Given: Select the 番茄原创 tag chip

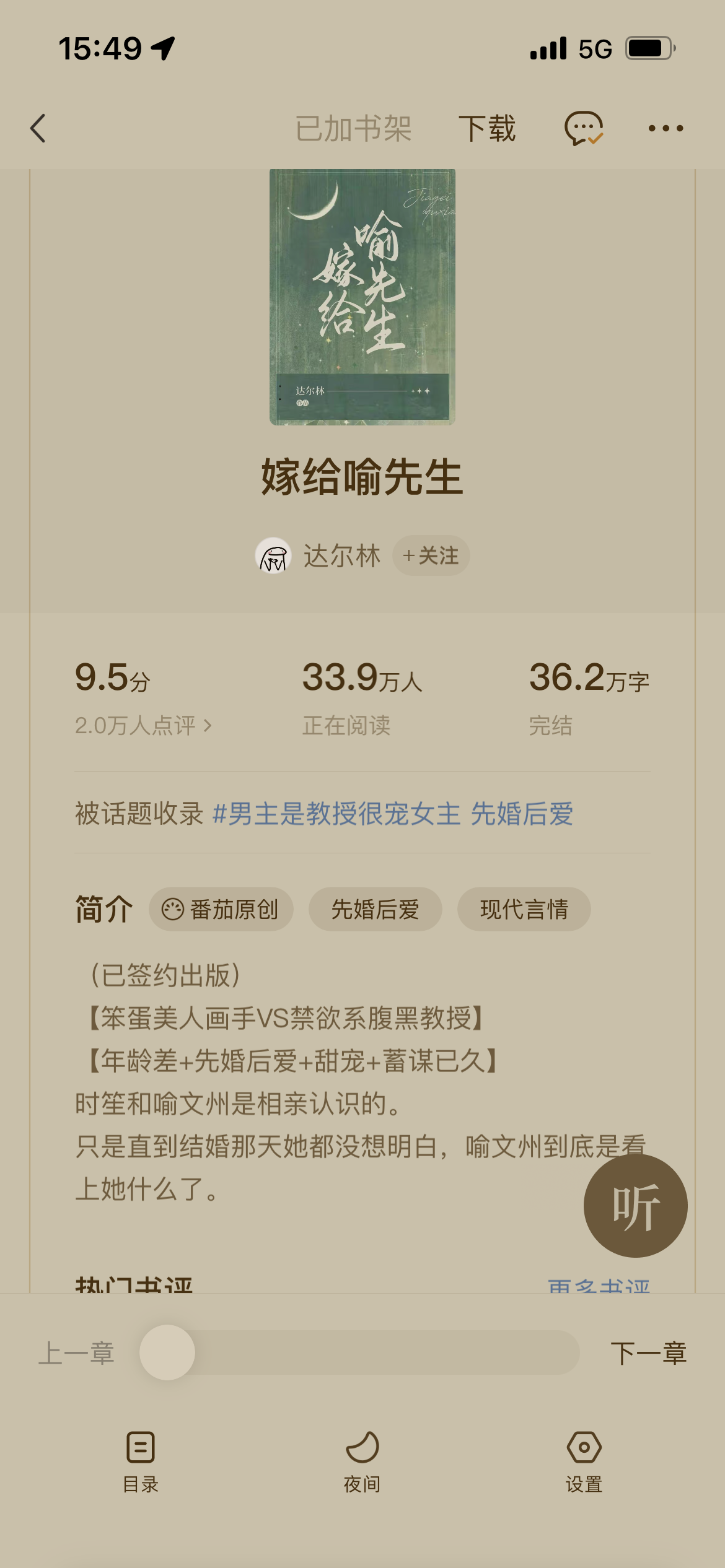Looking at the screenshot, I should point(221,909).
